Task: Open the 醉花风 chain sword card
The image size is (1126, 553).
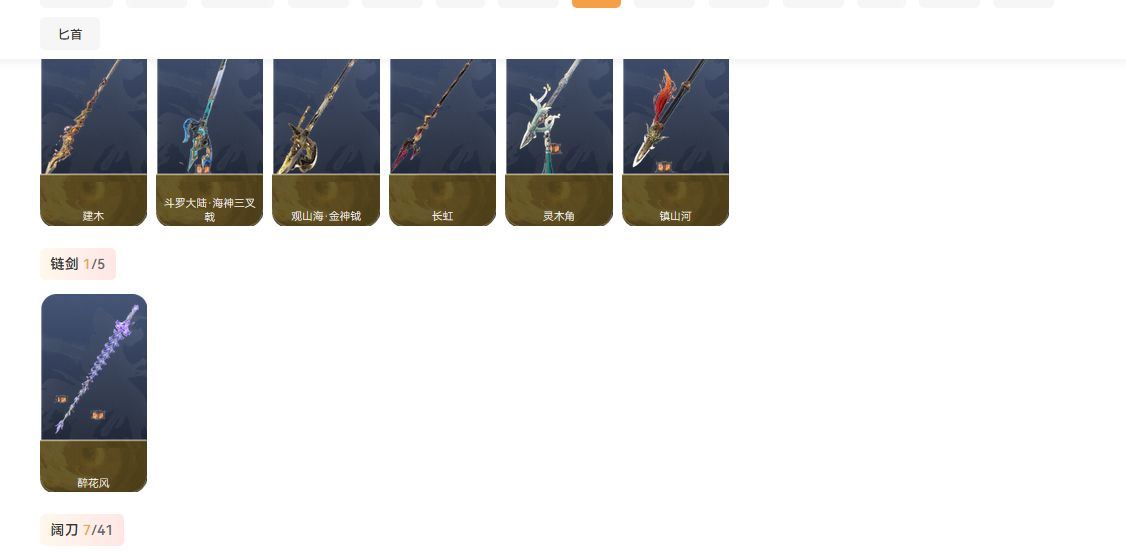Action: pyautogui.click(x=93, y=390)
